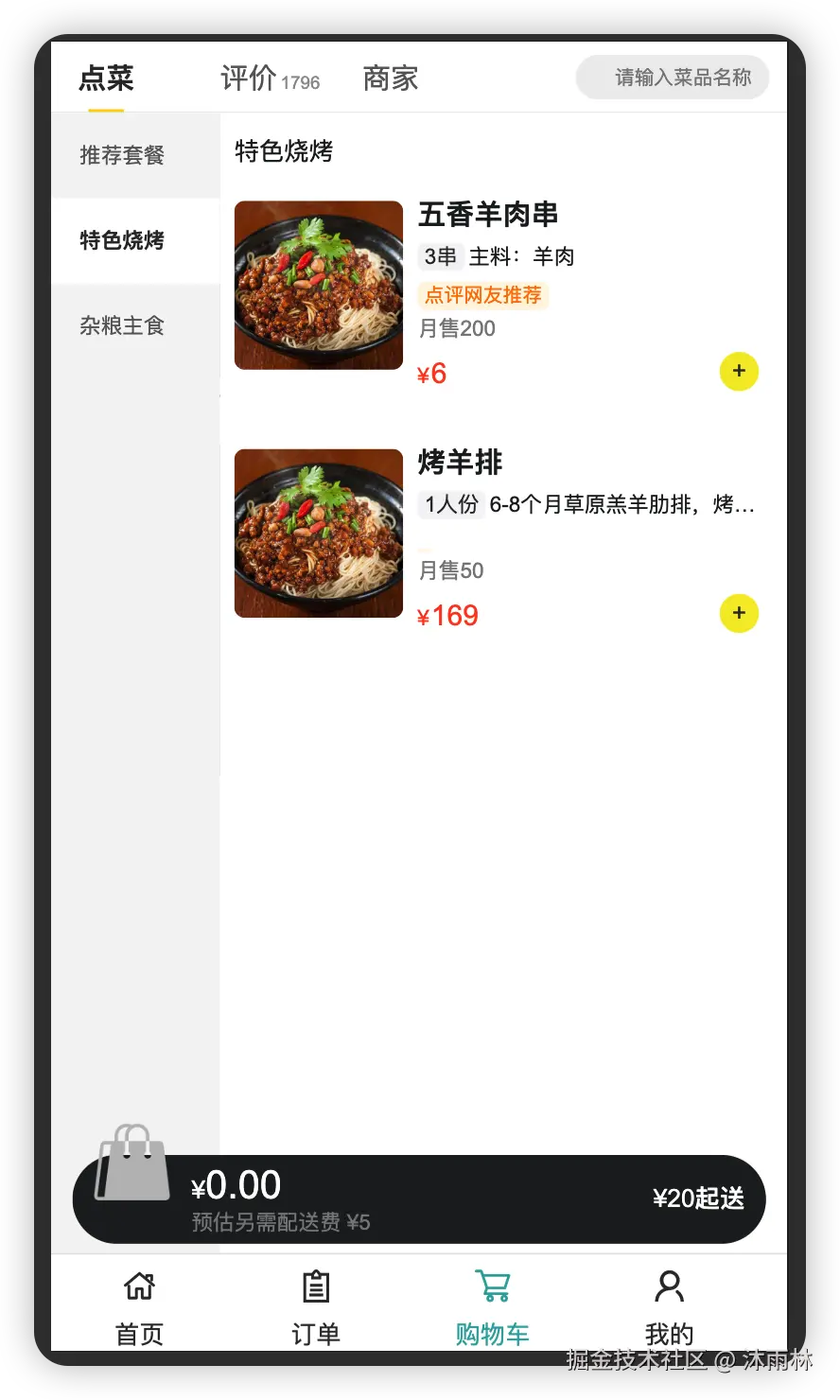Open the 订单 orders tab

point(316,1307)
